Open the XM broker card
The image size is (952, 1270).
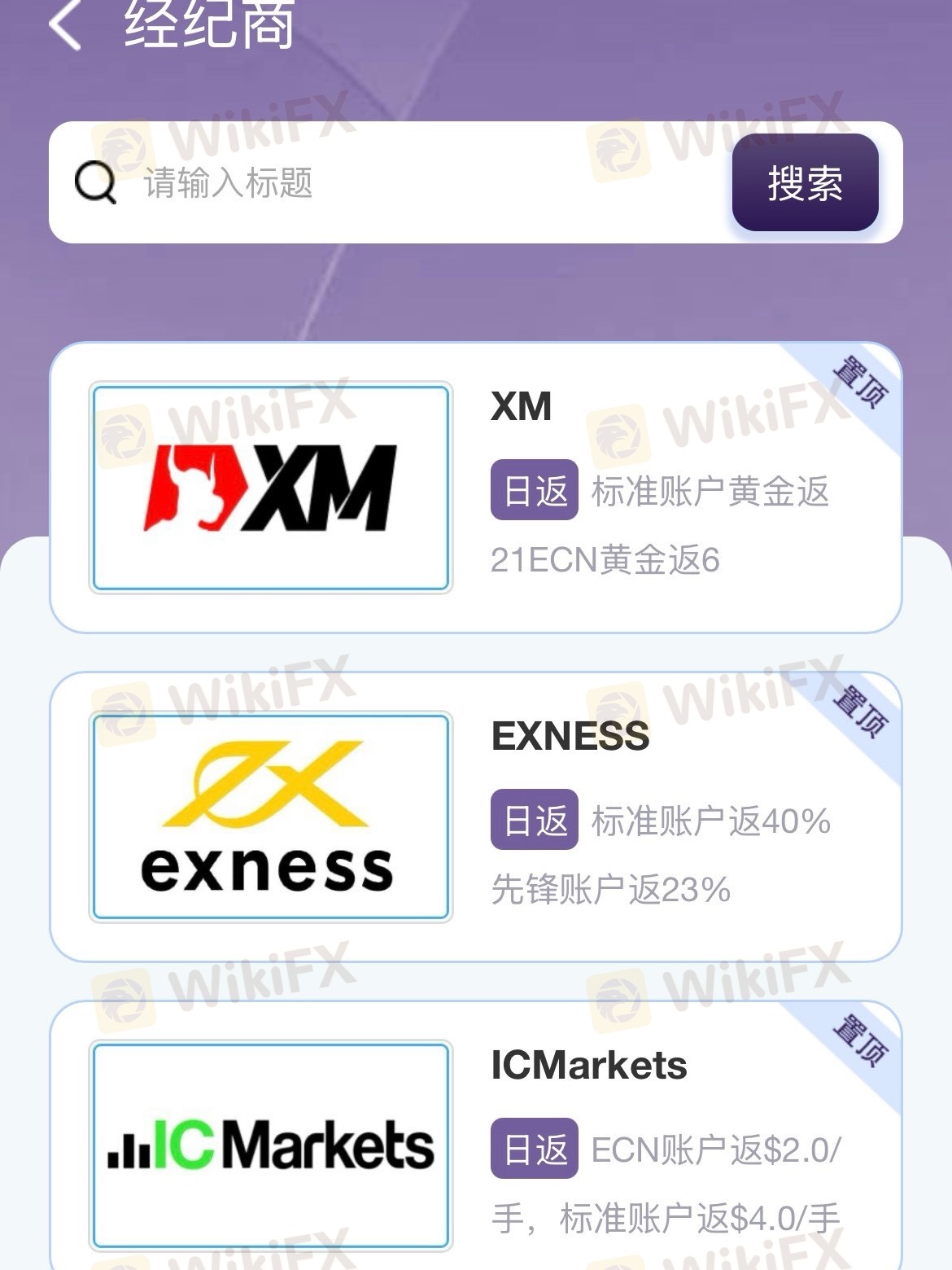[476, 488]
